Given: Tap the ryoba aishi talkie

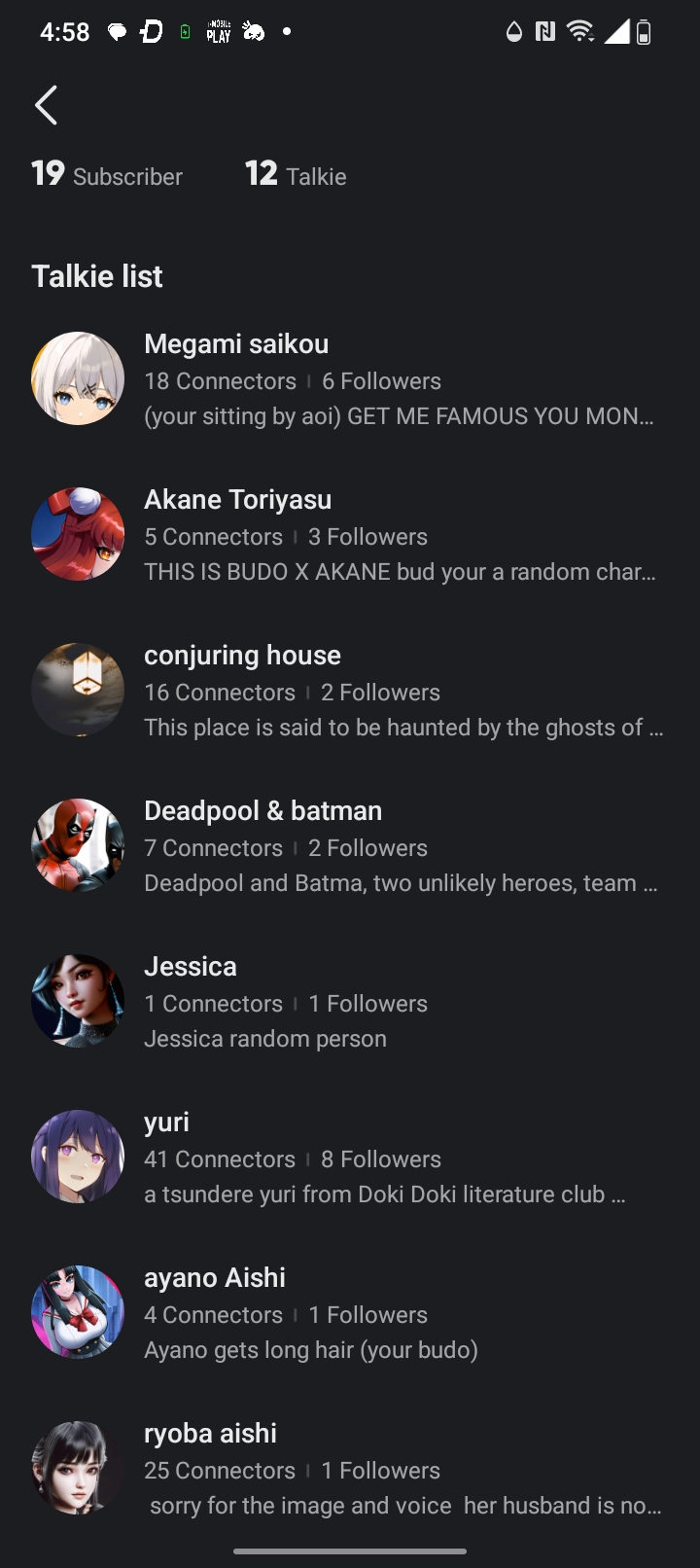Looking at the screenshot, I should (350, 1469).
